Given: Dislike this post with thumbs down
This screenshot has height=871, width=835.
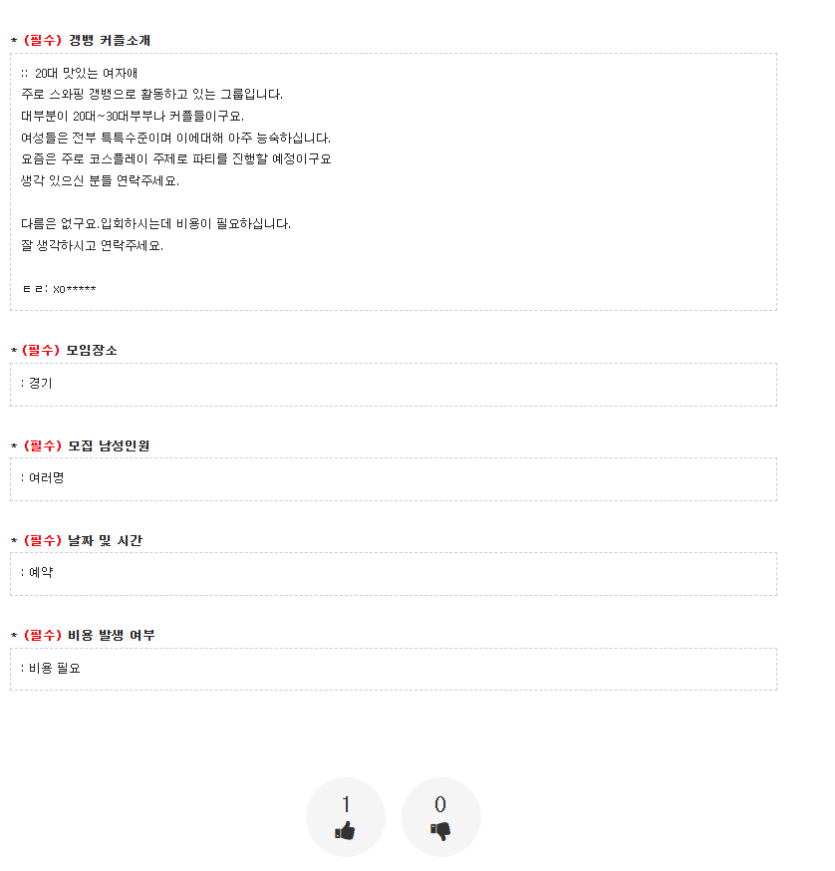Looking at the screenshot, I should pyautogui.click(x=440, y=817).
